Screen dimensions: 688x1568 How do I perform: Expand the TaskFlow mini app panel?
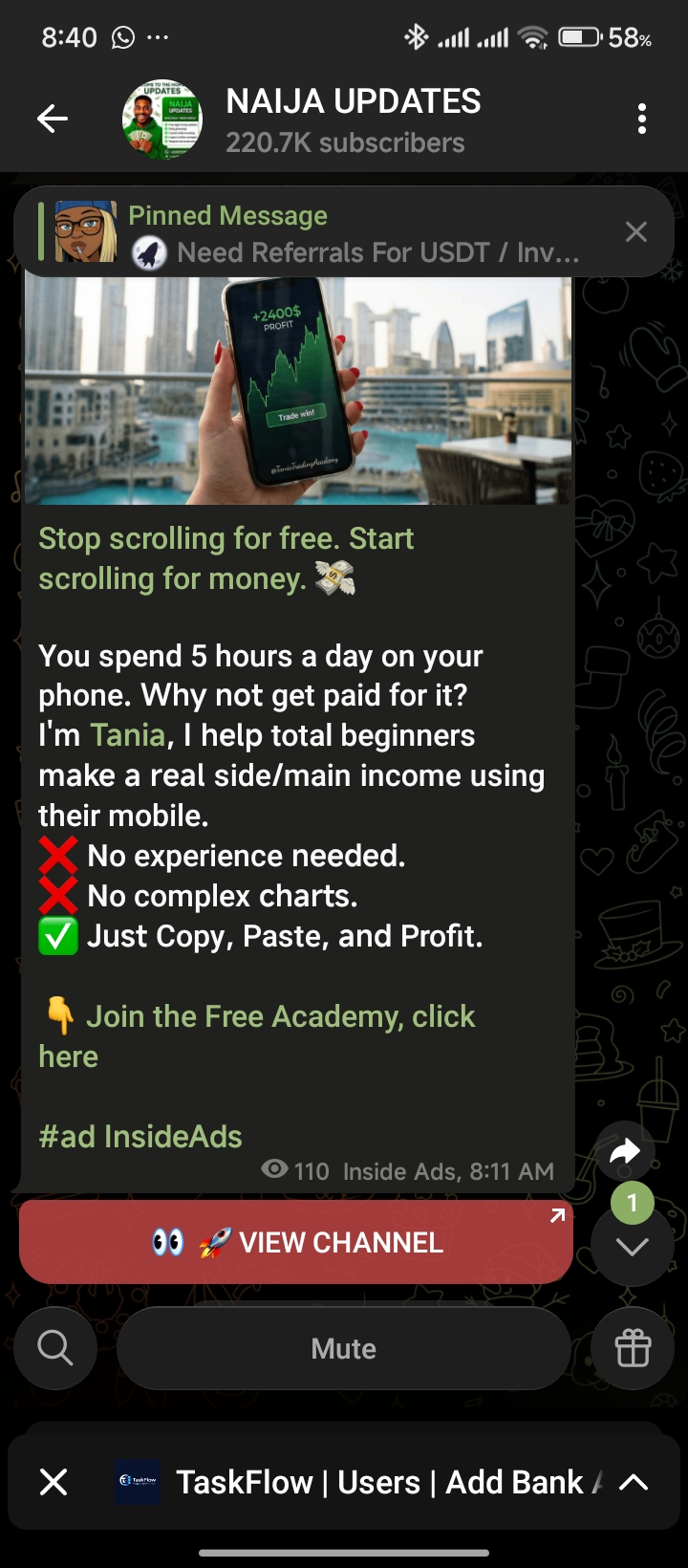coord(634,1482)
